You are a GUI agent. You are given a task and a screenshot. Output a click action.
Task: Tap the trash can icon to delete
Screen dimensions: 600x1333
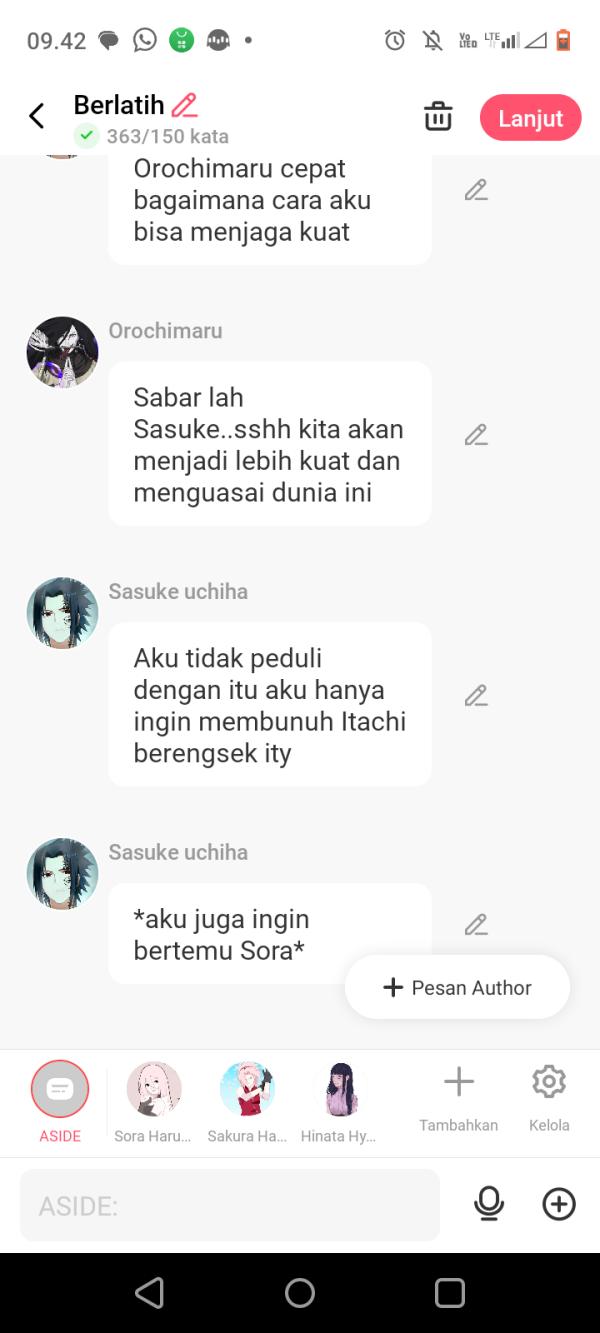pos(438,117)
